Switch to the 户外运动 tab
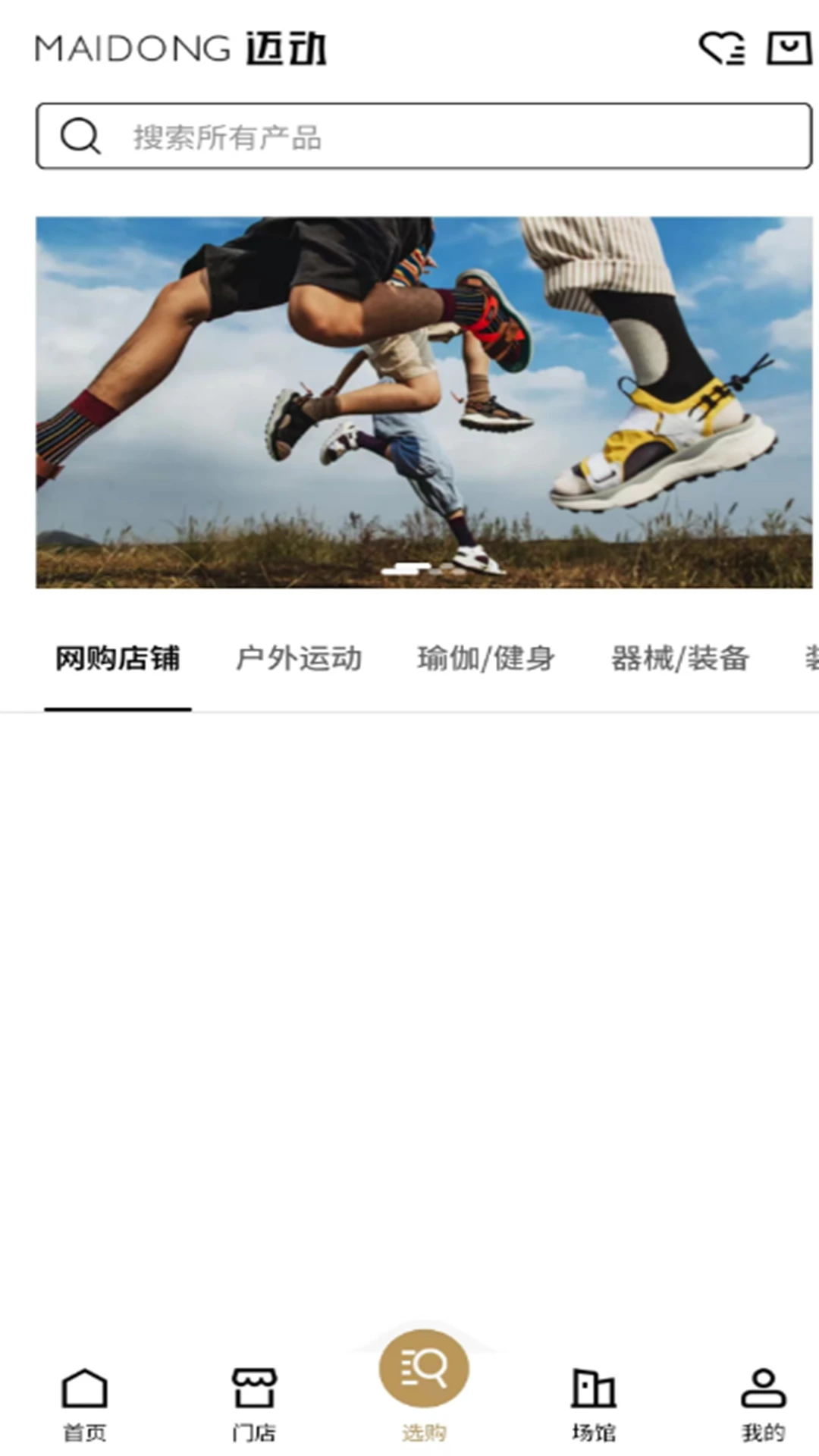Screen dimensions: 819x1456 tap(299, 658)
